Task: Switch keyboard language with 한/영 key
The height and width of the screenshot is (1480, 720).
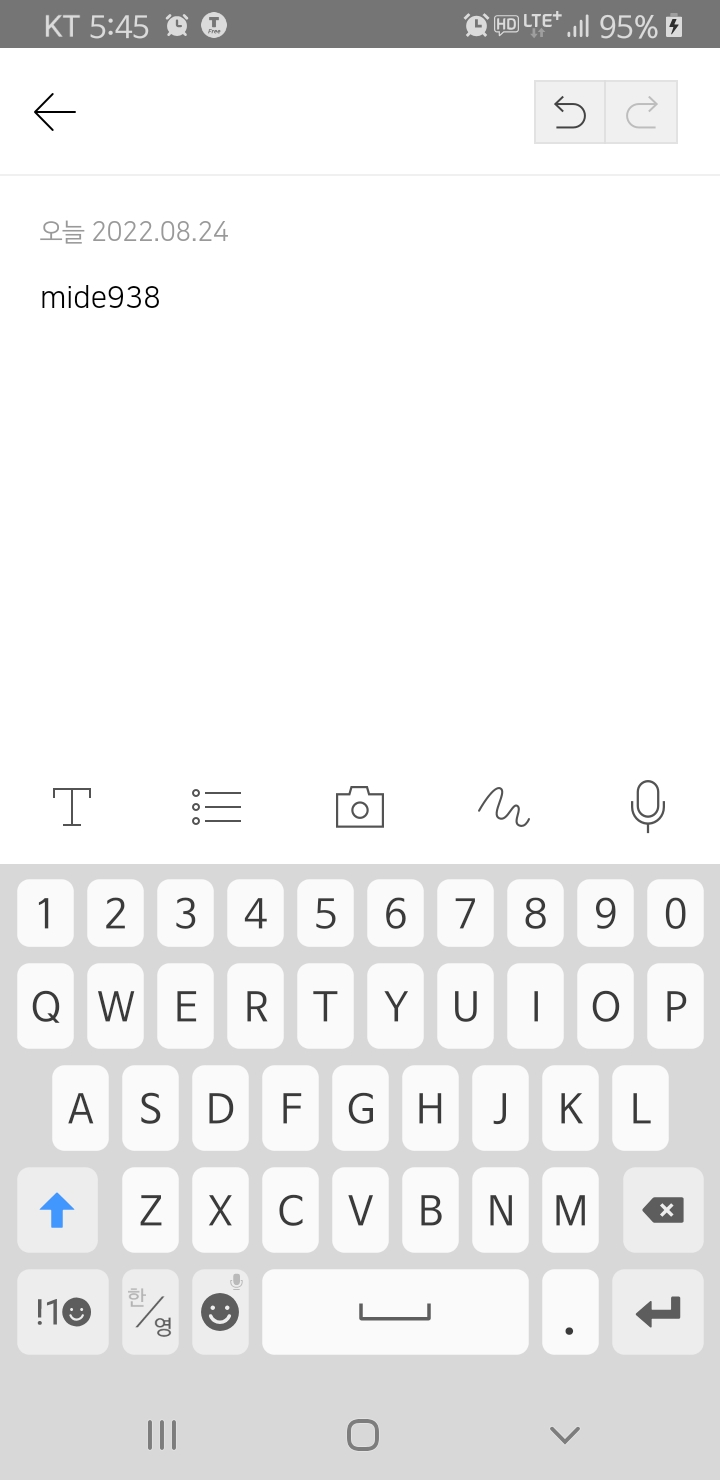Action: (150, 1312)
